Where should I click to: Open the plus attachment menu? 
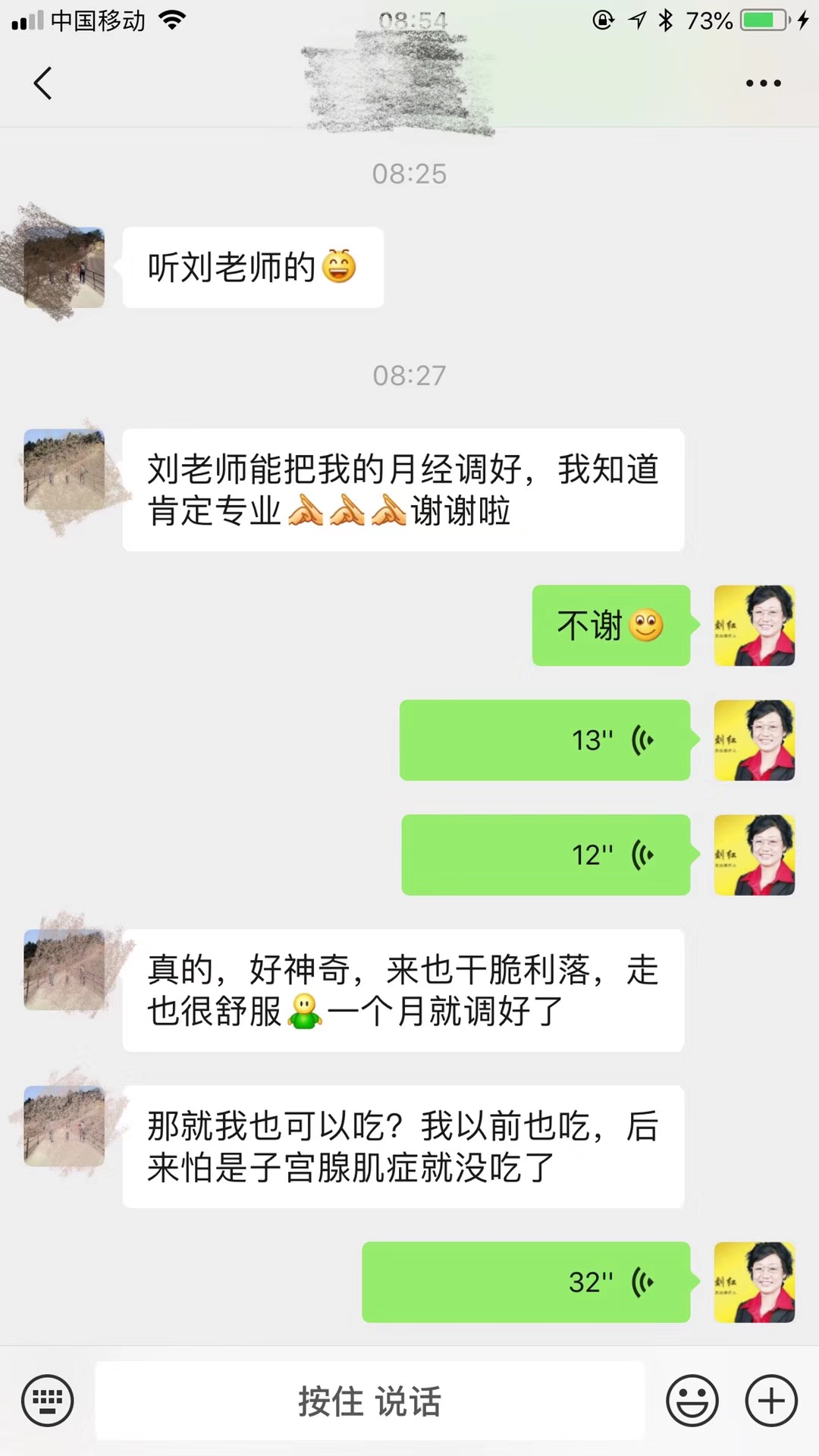pyautogui.click(x=771, y=1401)
